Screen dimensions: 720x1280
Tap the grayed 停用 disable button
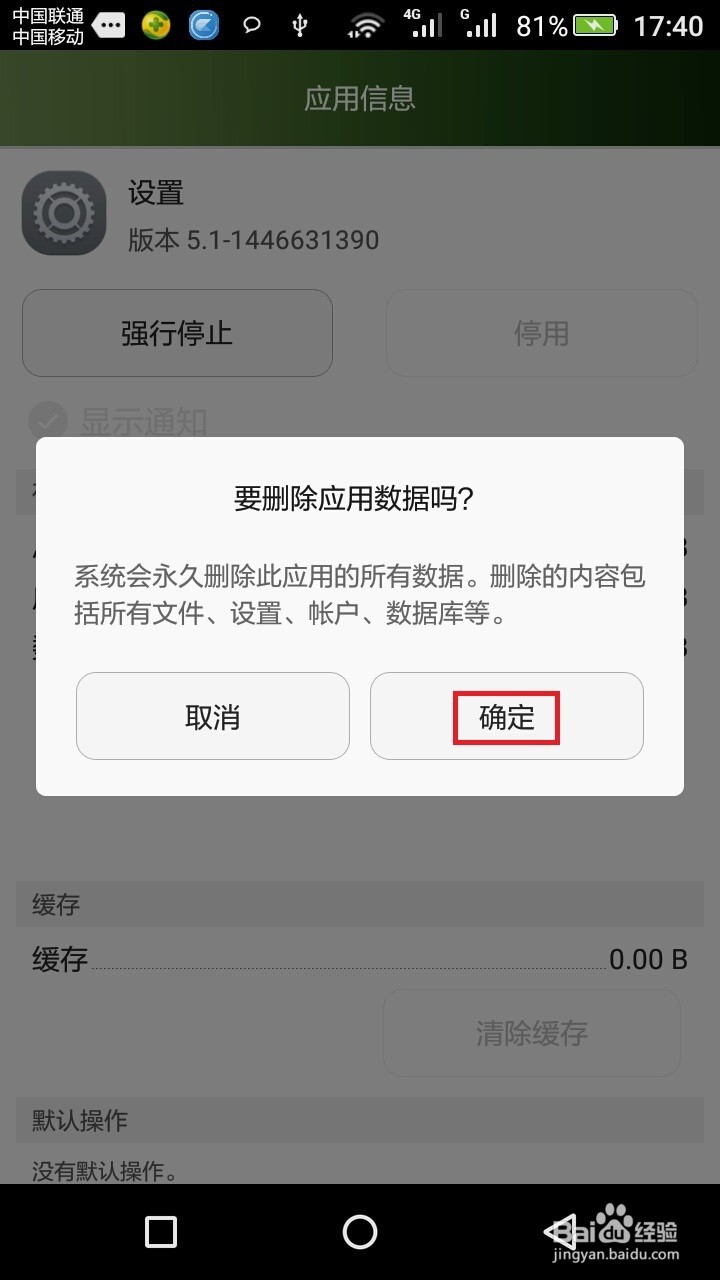pyautogui.click(x=541, y=333)
